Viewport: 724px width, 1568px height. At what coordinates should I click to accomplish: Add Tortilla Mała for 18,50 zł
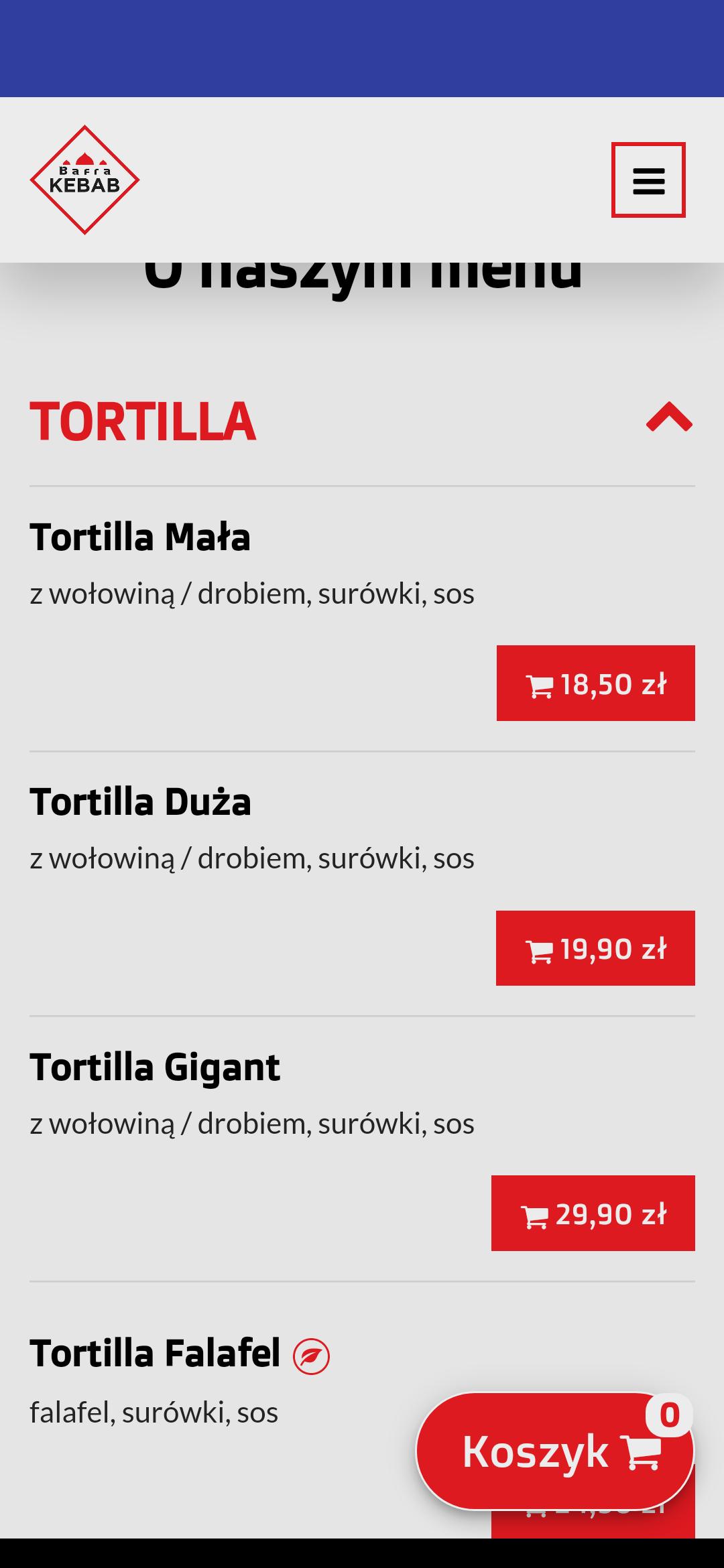point(595,683)
